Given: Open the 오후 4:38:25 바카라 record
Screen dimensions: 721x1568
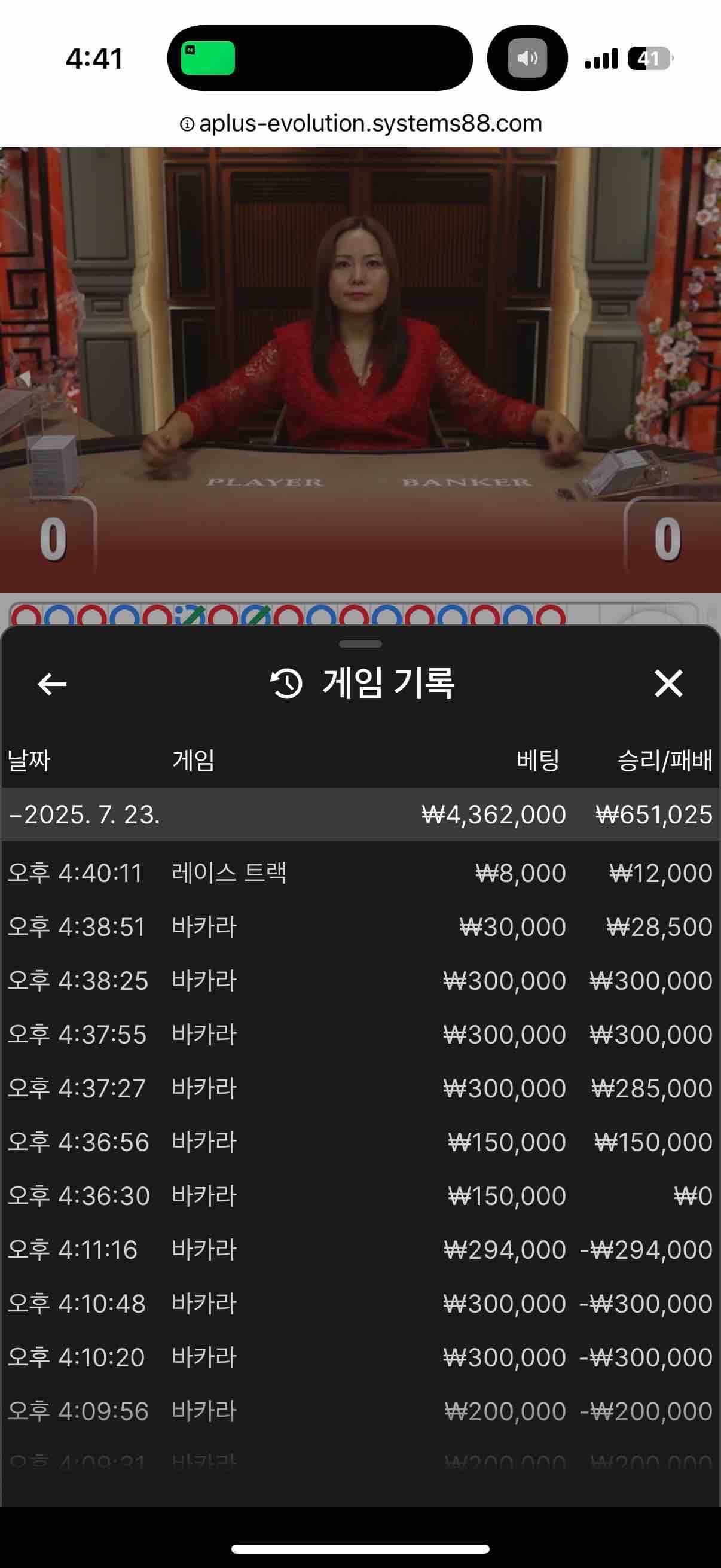Looking at the screenshot, I should point(360,981).
